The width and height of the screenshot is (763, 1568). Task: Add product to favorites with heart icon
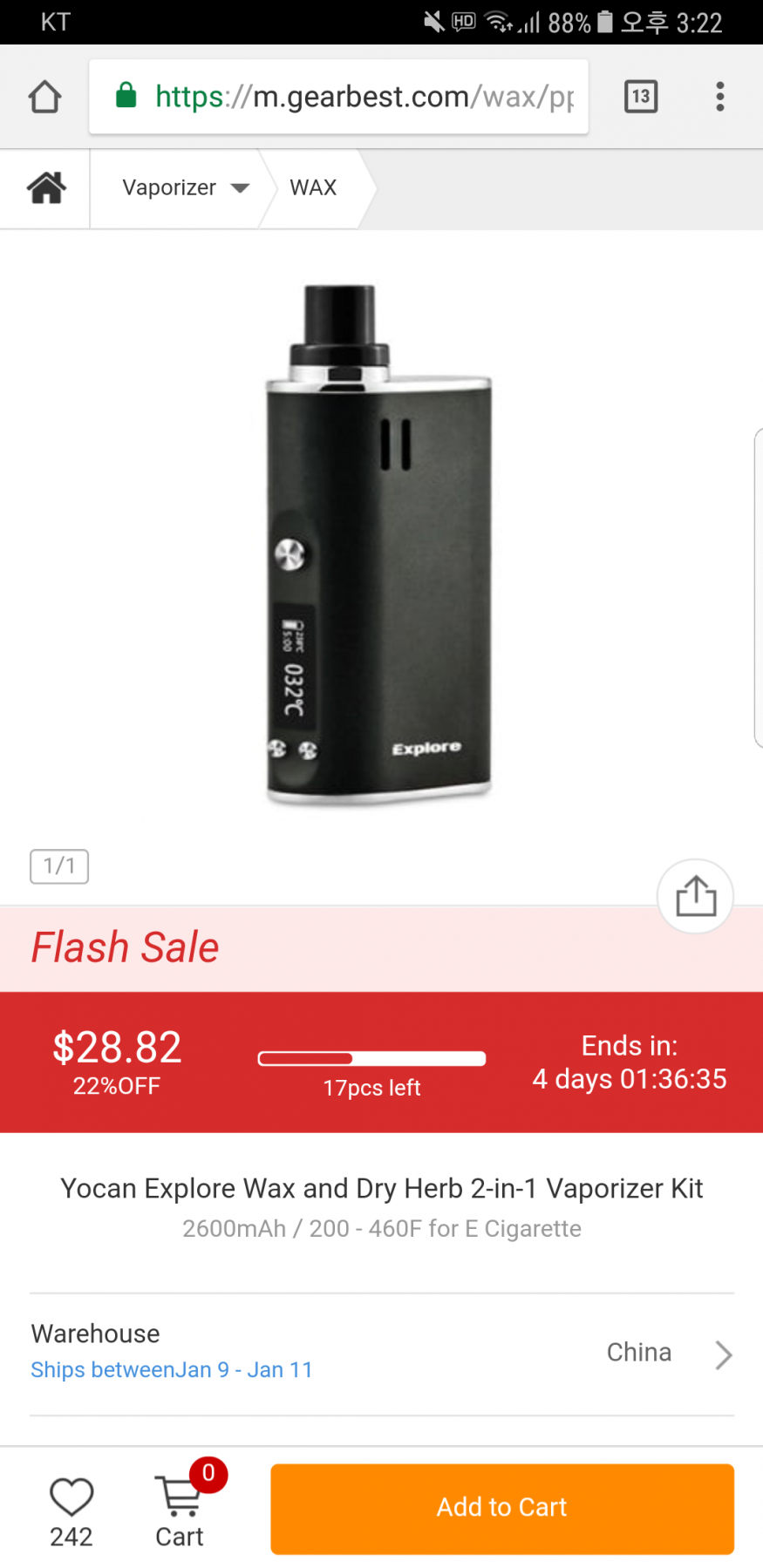pyautogui.click(x=72, y=1497)
